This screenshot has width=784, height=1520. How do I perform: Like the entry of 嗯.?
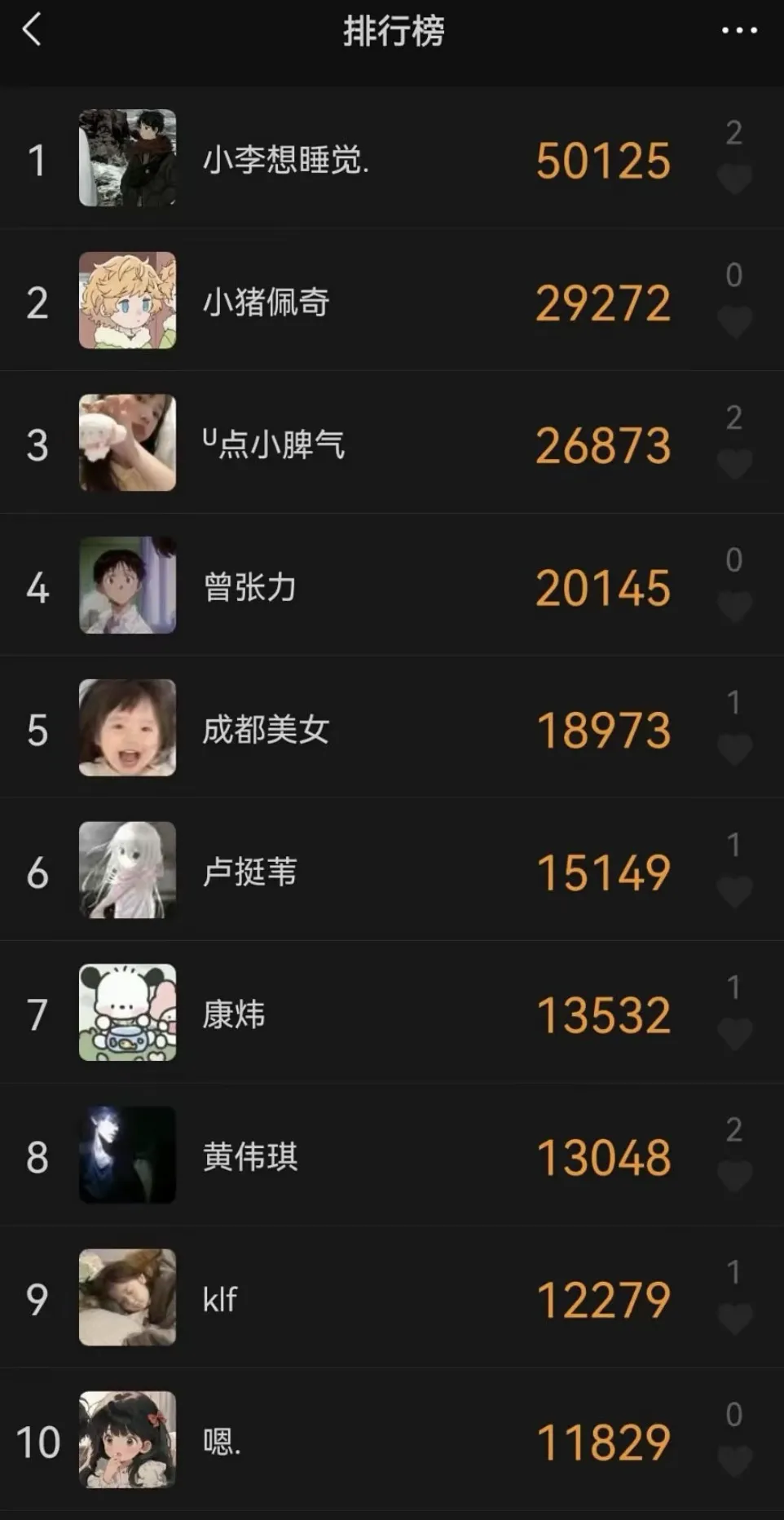click(x=733, y=1460)
